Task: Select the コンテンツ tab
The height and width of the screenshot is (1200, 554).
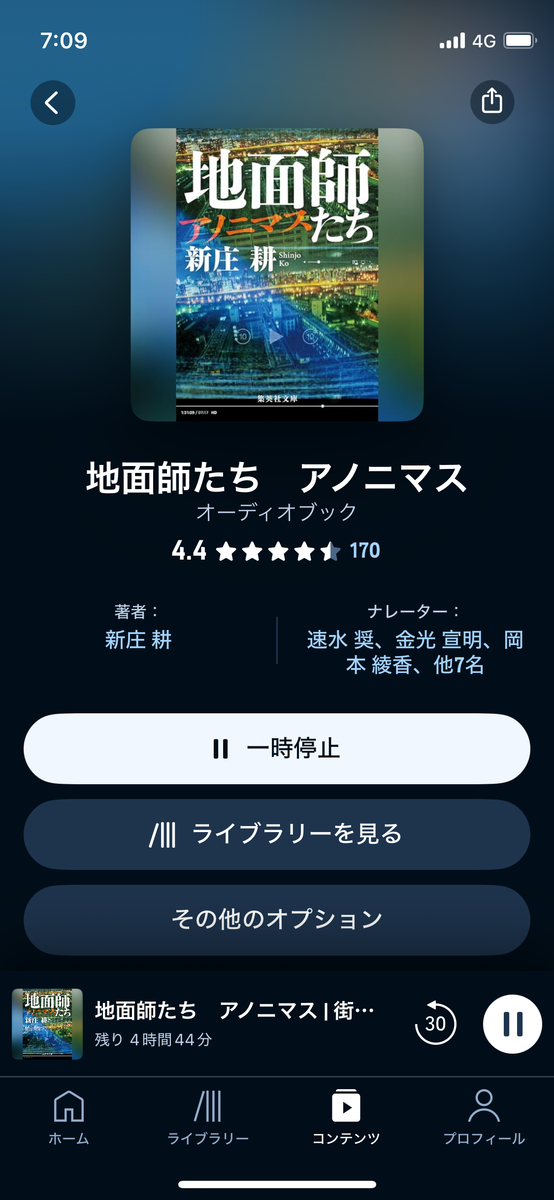Action: tap(346, 1117)
